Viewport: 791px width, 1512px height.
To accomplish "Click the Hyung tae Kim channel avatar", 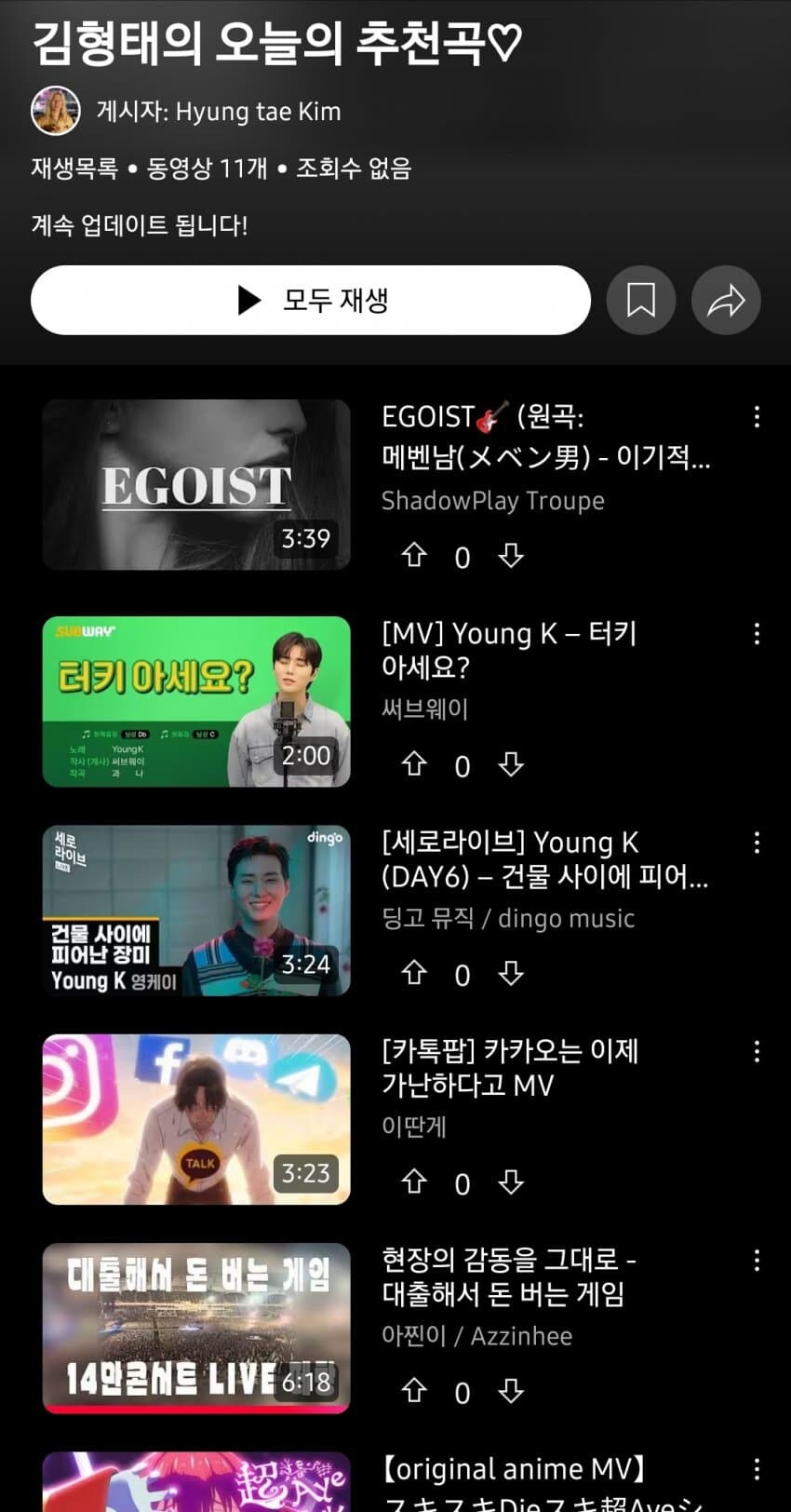I will click(54, 111).
